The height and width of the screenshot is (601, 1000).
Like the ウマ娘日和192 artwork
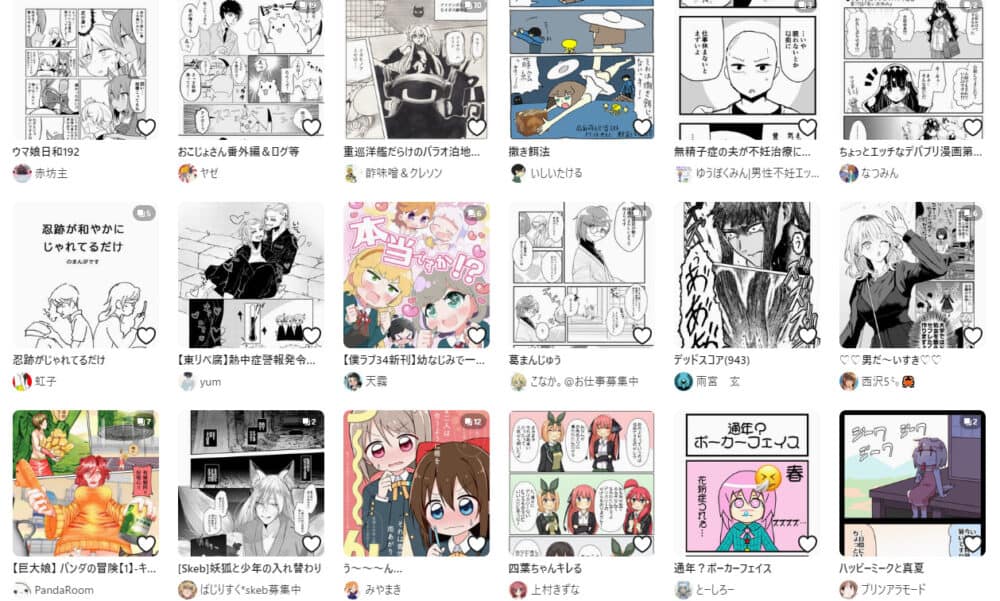pos(146,127)
